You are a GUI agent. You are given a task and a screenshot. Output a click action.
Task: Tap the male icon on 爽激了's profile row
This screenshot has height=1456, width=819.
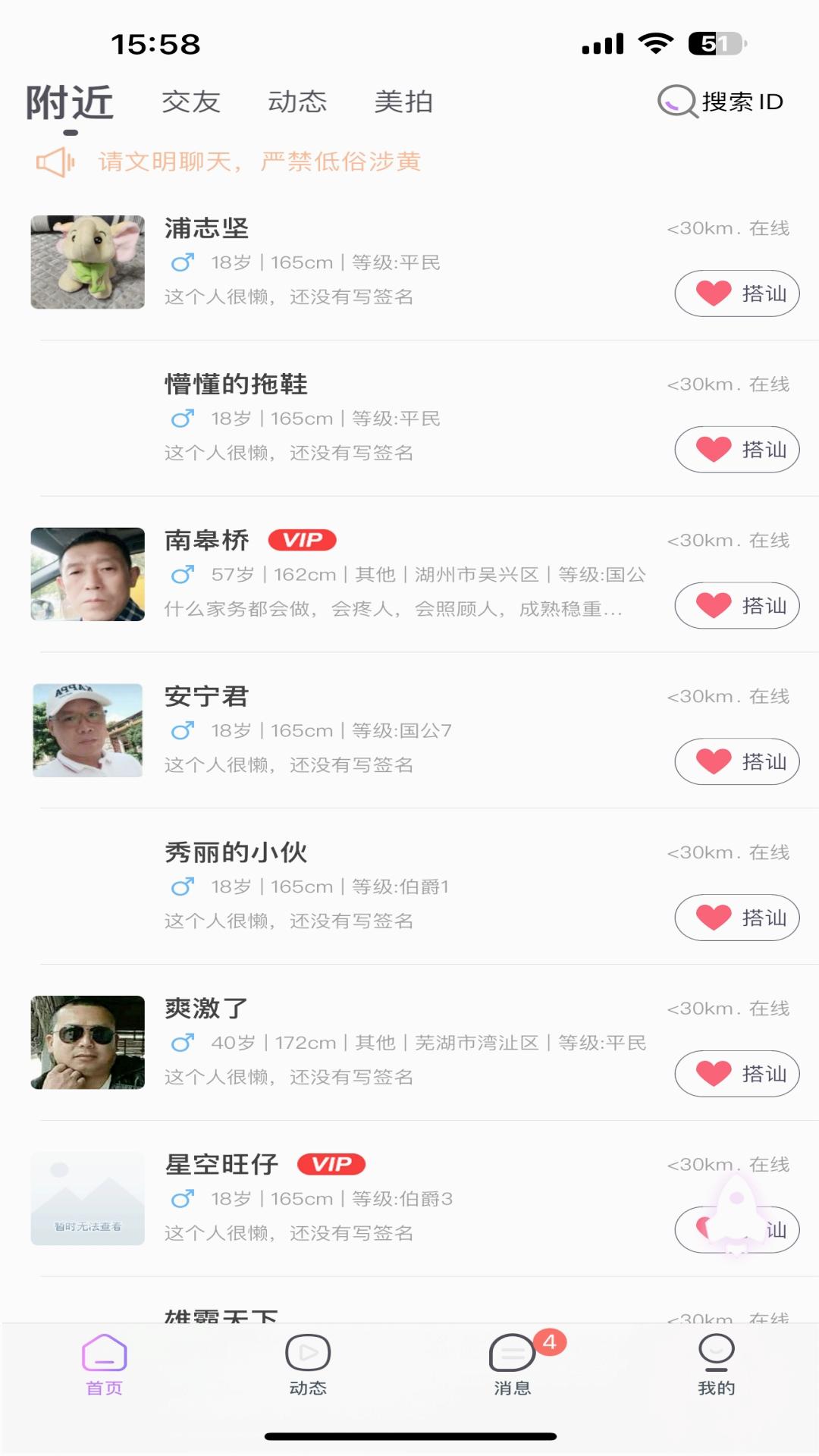tap(184, 1042)
